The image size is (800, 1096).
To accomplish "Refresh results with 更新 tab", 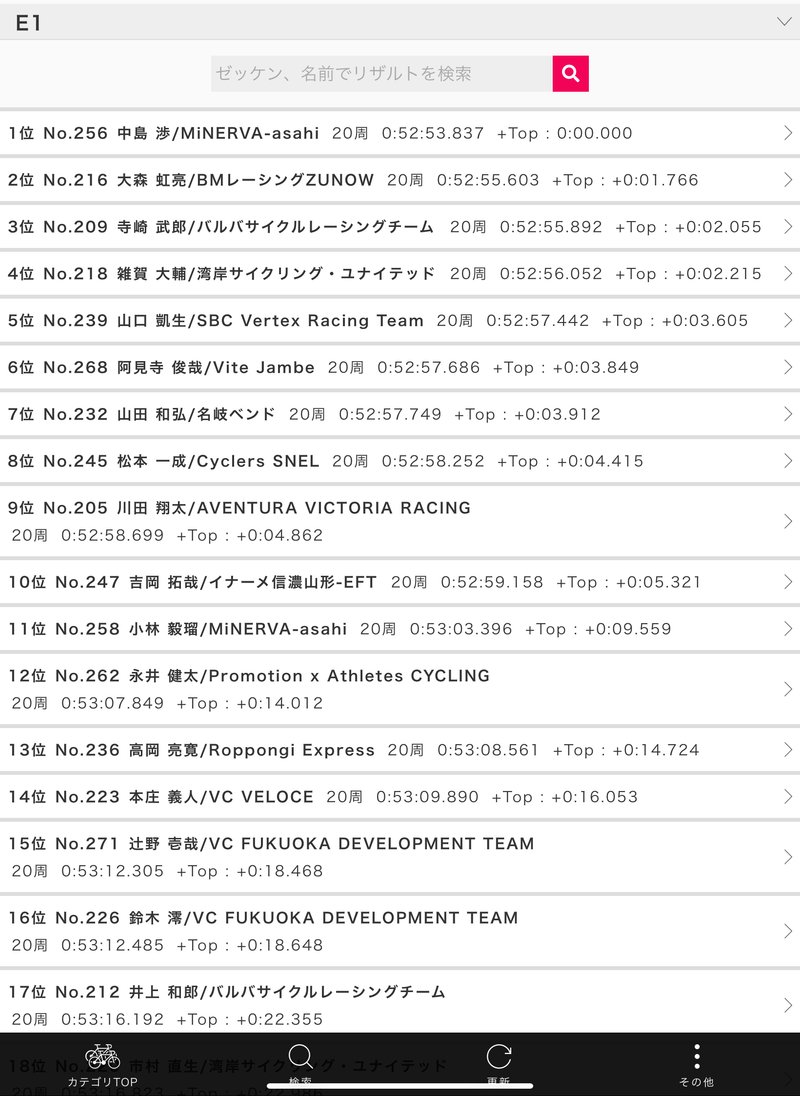I will (498, 1065).
